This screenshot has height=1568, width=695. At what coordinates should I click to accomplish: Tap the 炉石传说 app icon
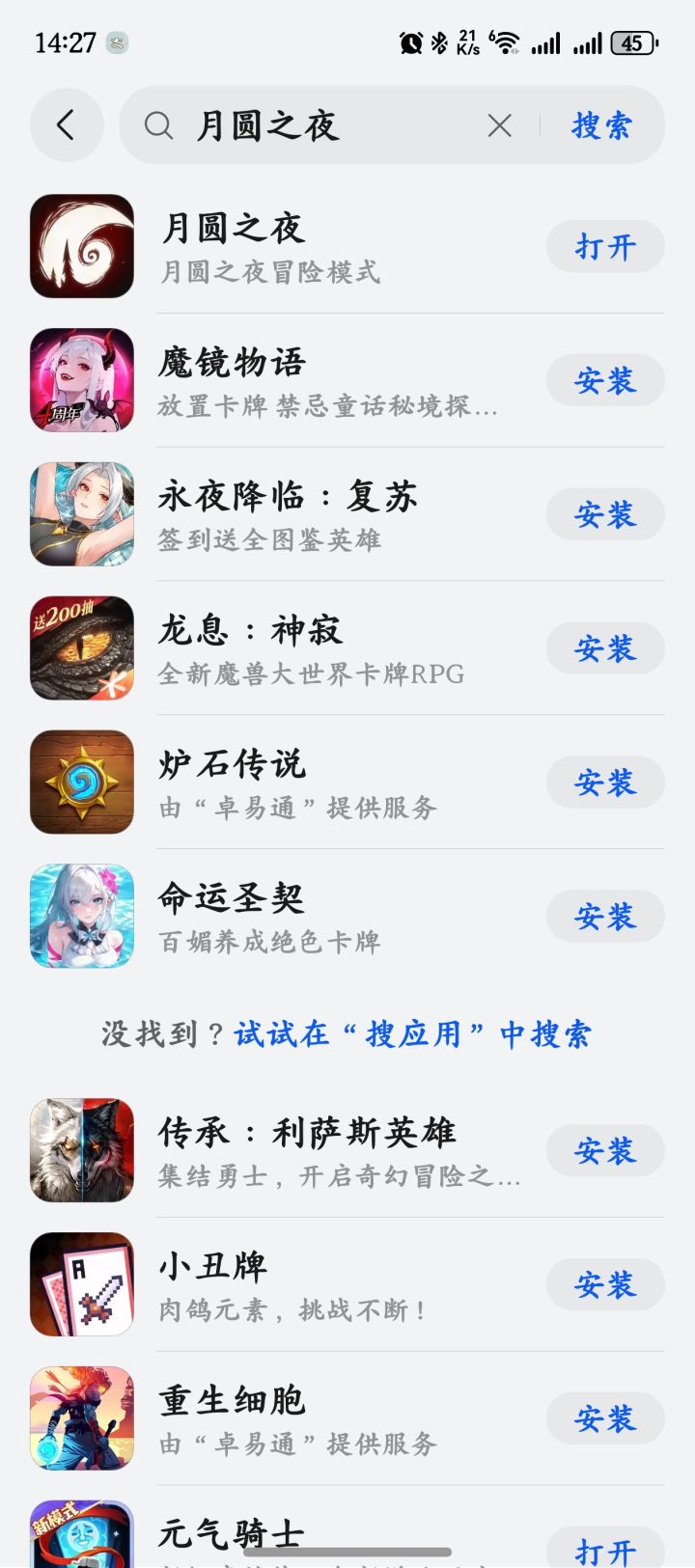click(x=81, y=783)
